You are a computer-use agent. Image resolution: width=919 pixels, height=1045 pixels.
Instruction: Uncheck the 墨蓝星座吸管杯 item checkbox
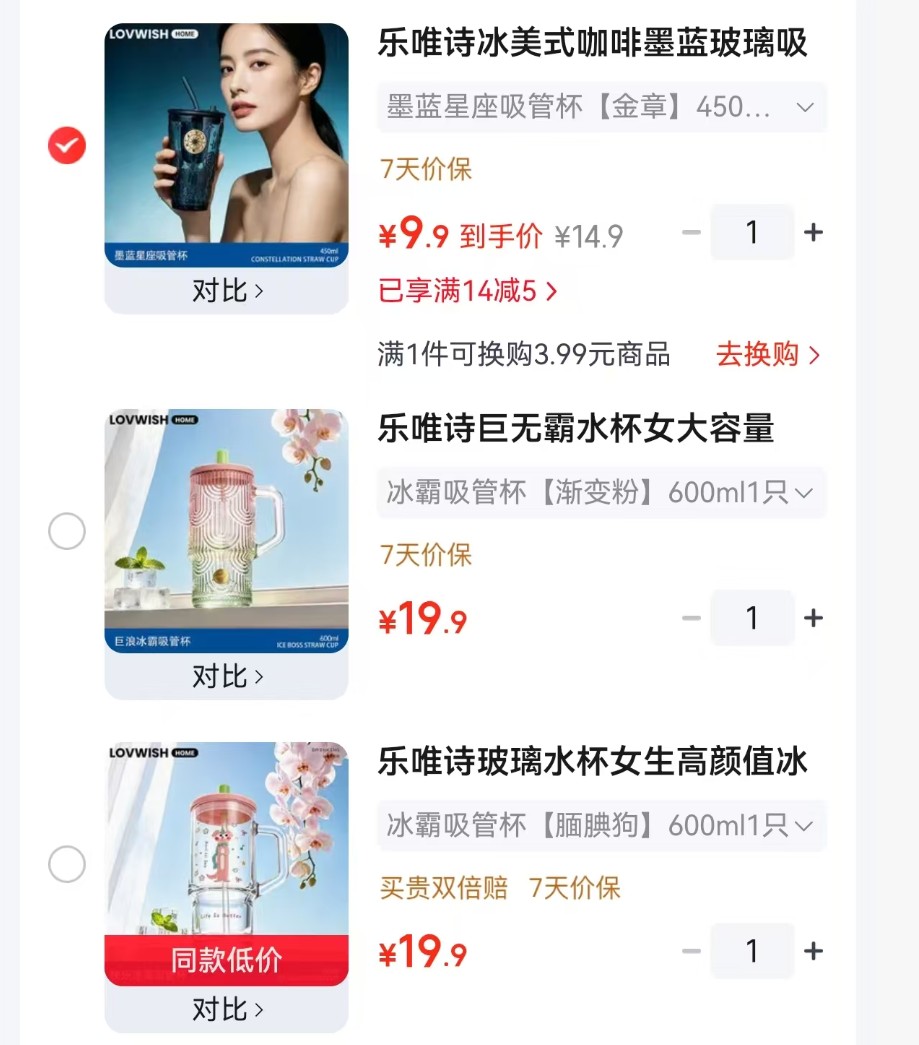point(67,145)
